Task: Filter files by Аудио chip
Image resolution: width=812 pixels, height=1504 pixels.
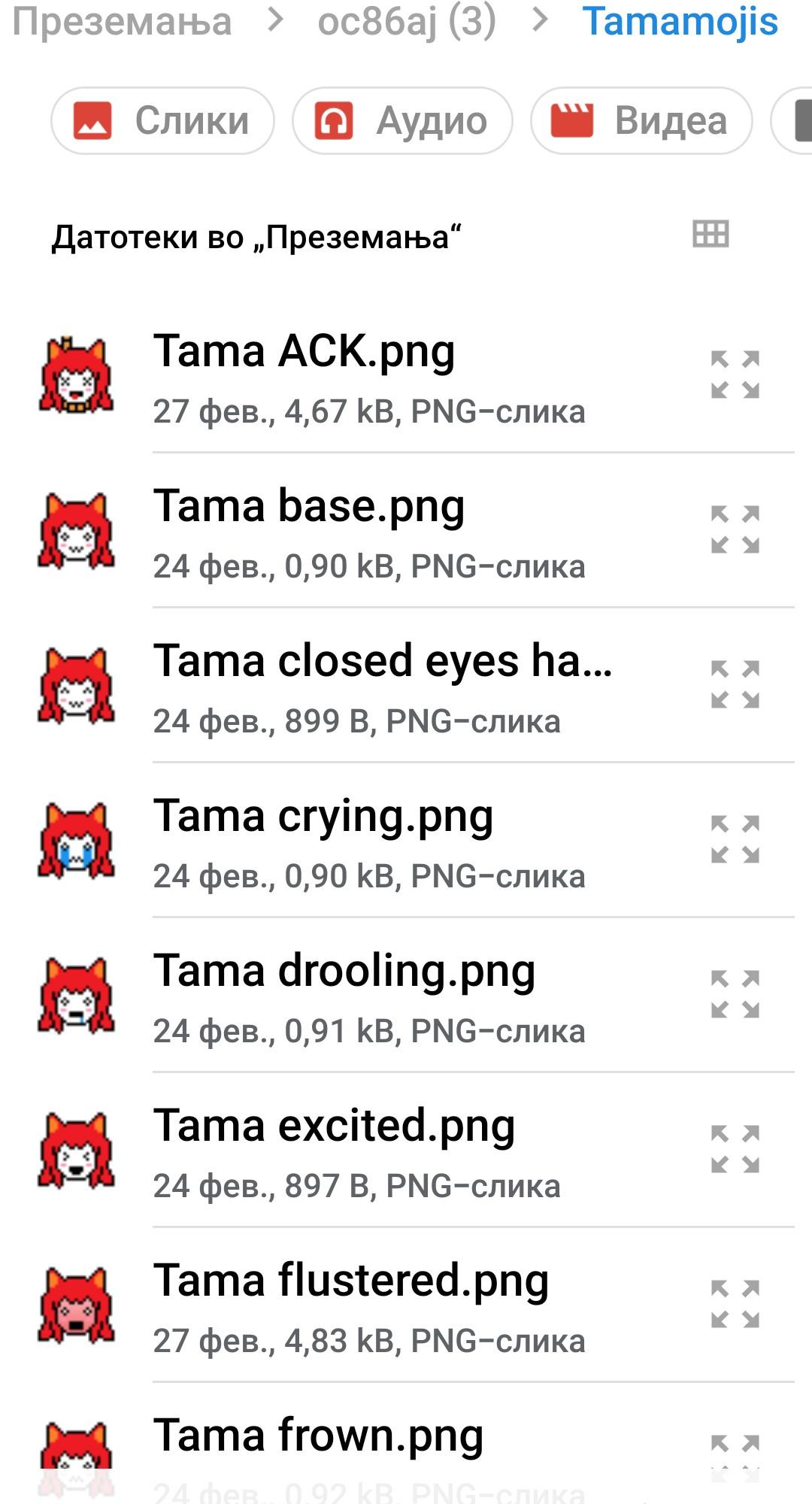Action: [x=402, y=121]
